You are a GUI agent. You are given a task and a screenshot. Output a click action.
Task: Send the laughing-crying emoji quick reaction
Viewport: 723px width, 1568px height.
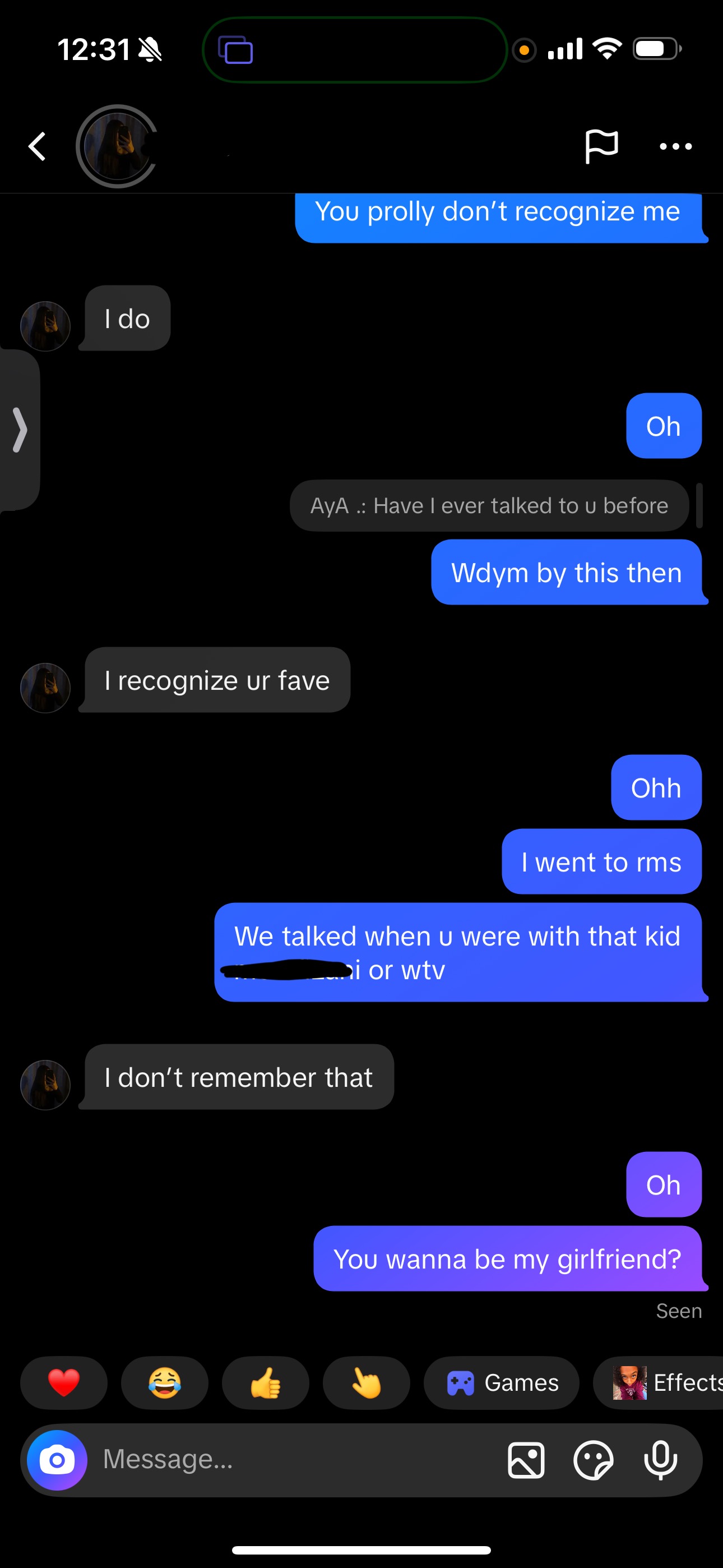(x=164, y=1382)
